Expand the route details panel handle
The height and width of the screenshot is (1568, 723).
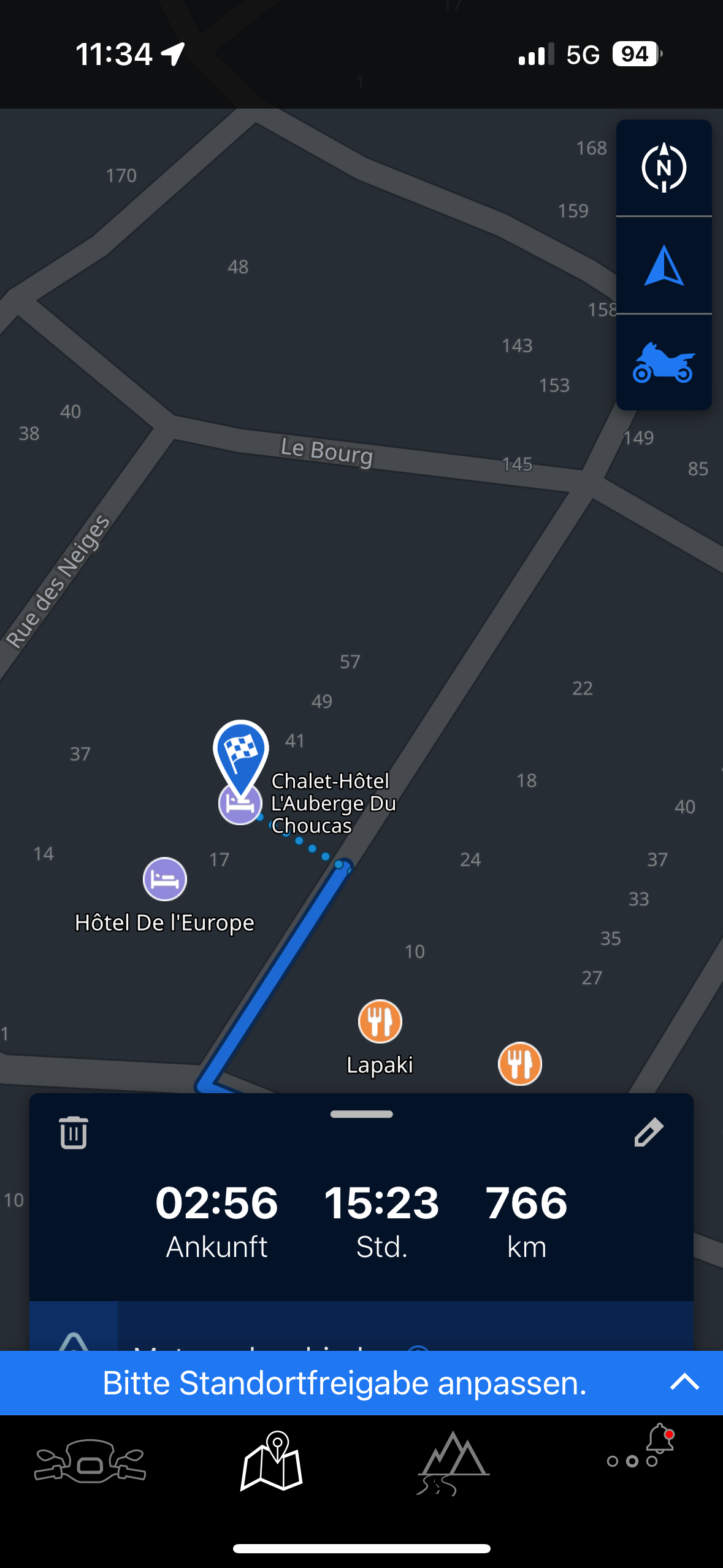coord(361,1114)
